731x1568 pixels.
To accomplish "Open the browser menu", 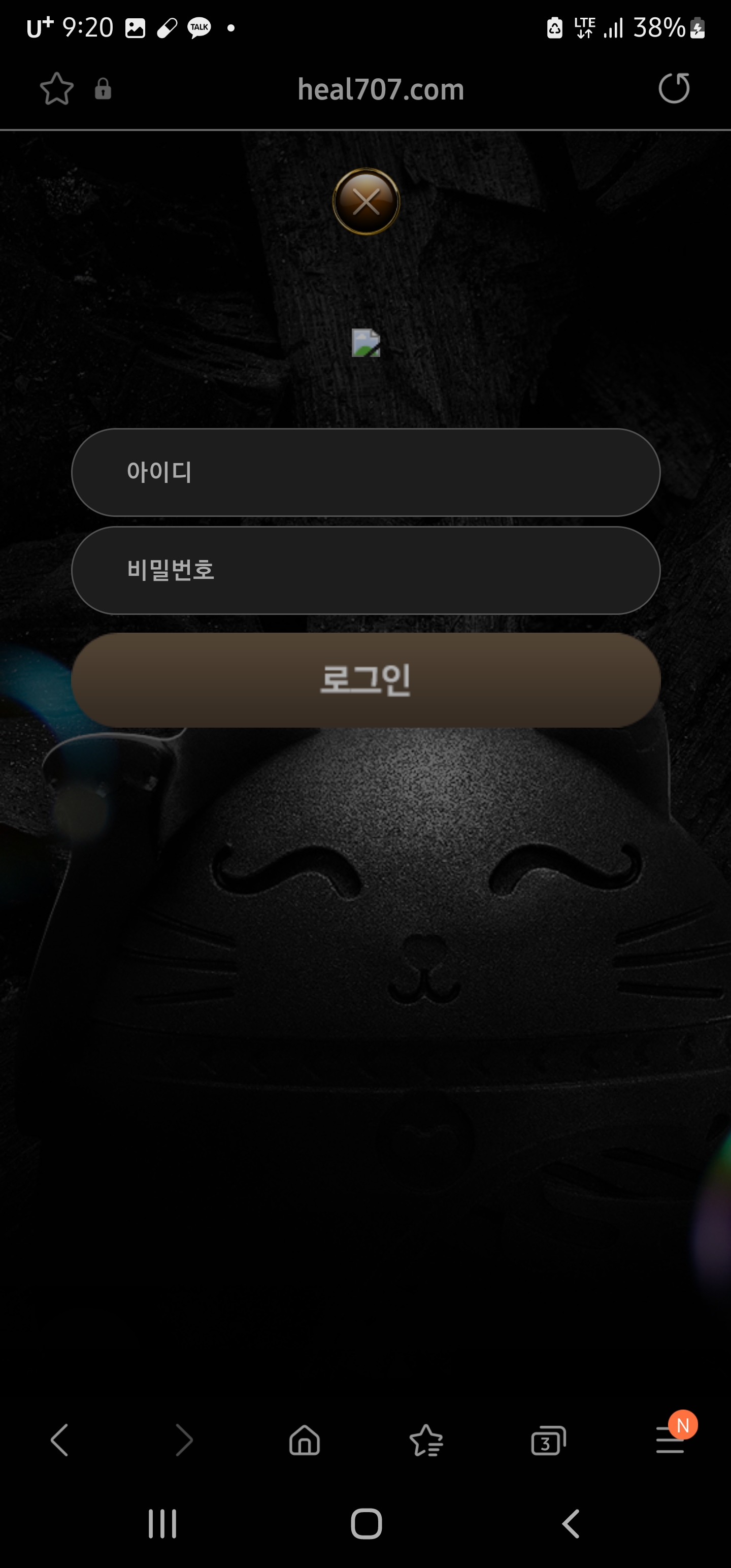I will (x=670, y=1440).
